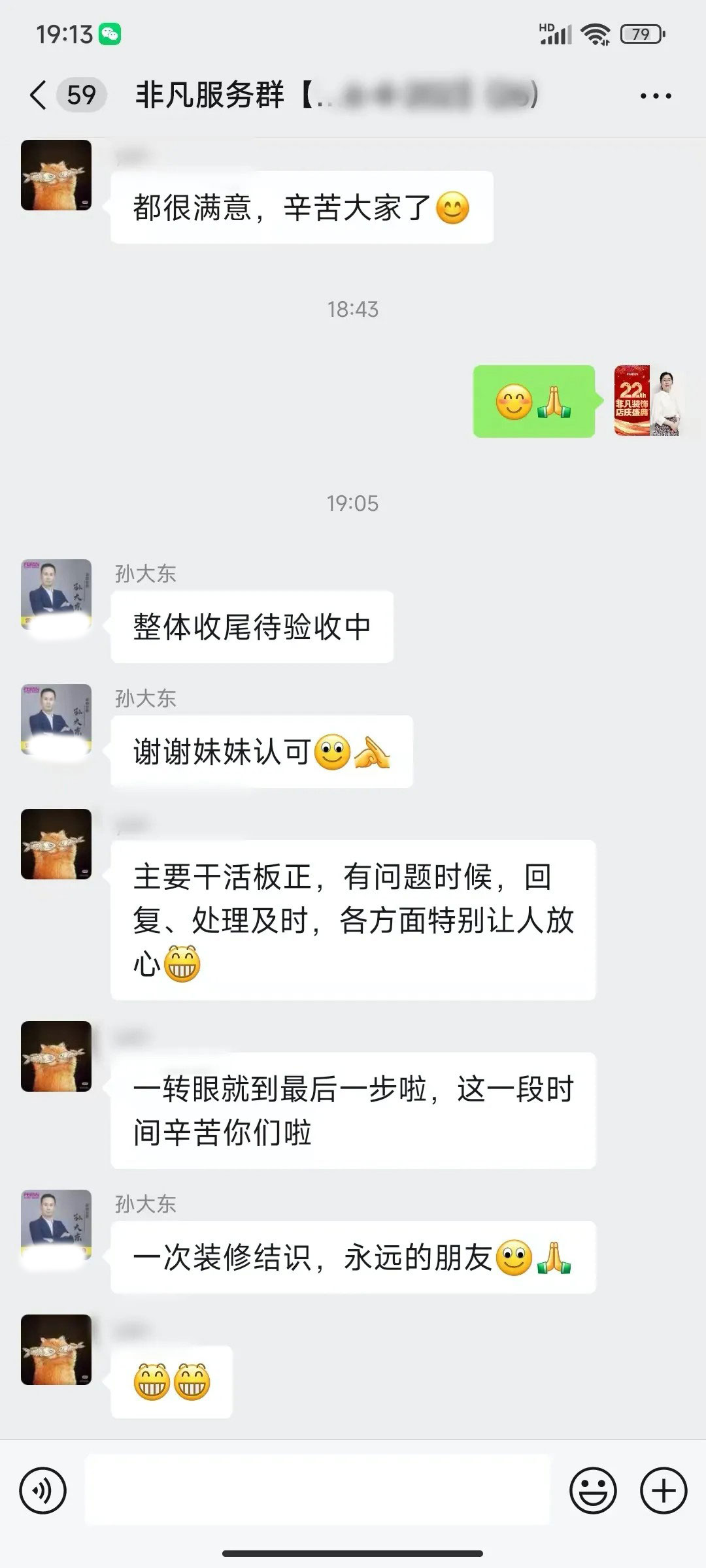Image resolution: width=706 pixels, height=1568 pixels.
Task: Open the plus attachments menu
Action: (x=664, y=1491)
